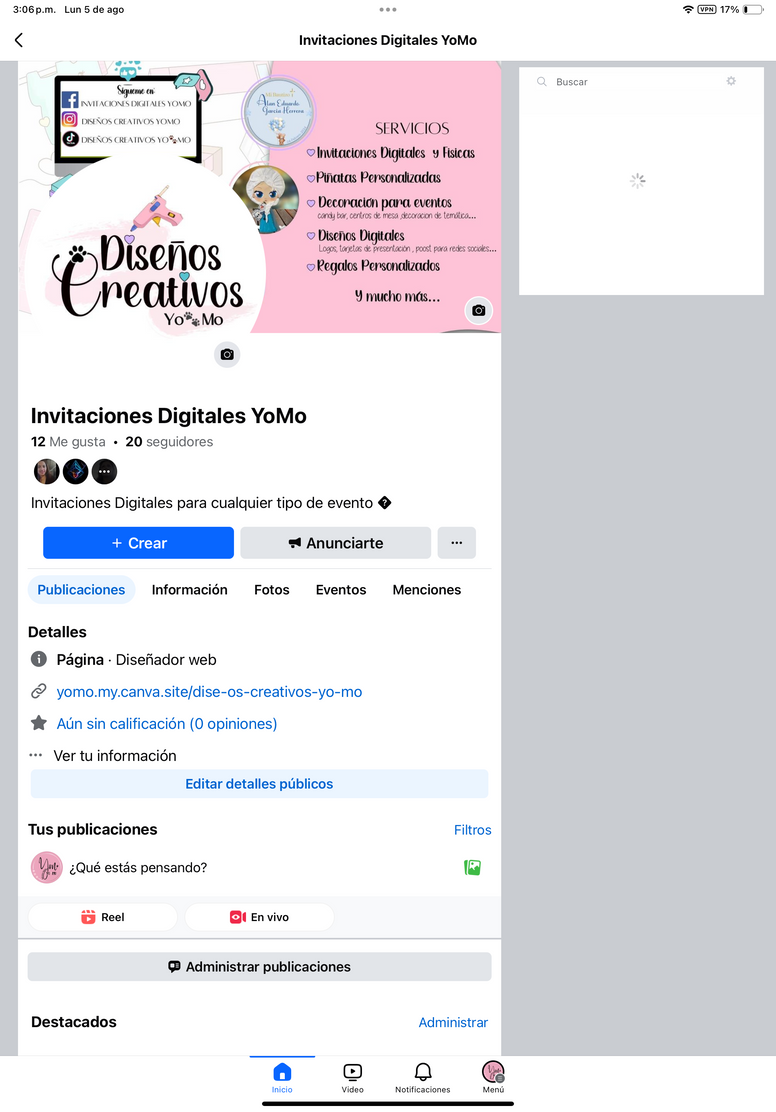Open Notificaciones in the bottom bar
The image size is (776, 1112).
point(422,1078)
